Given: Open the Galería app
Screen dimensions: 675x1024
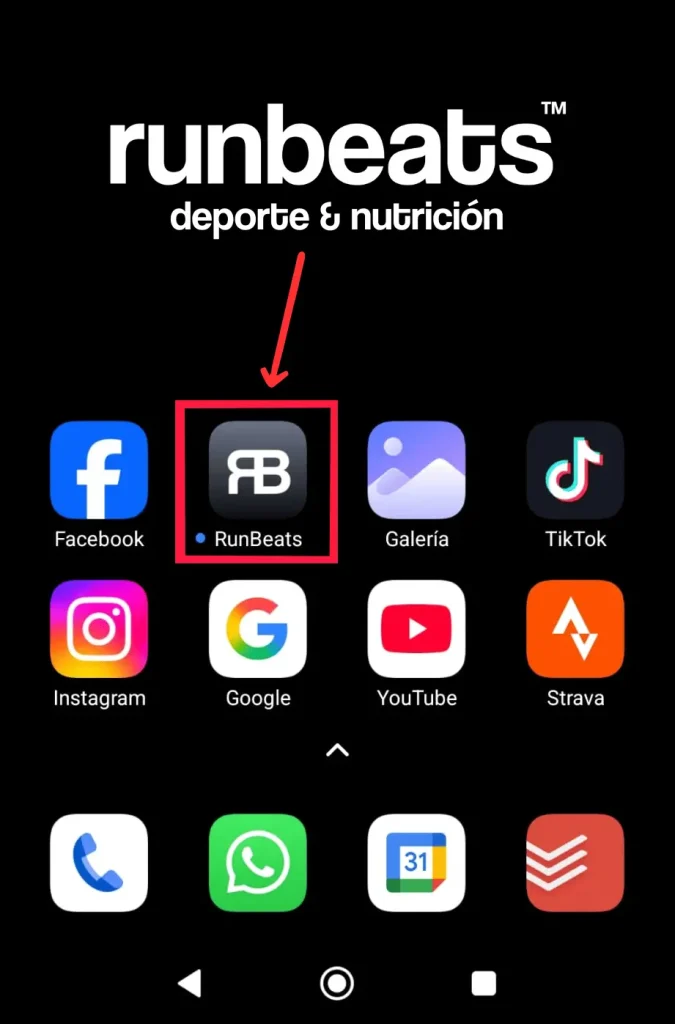Looking at the screenshot, I should tap(416, 470).
